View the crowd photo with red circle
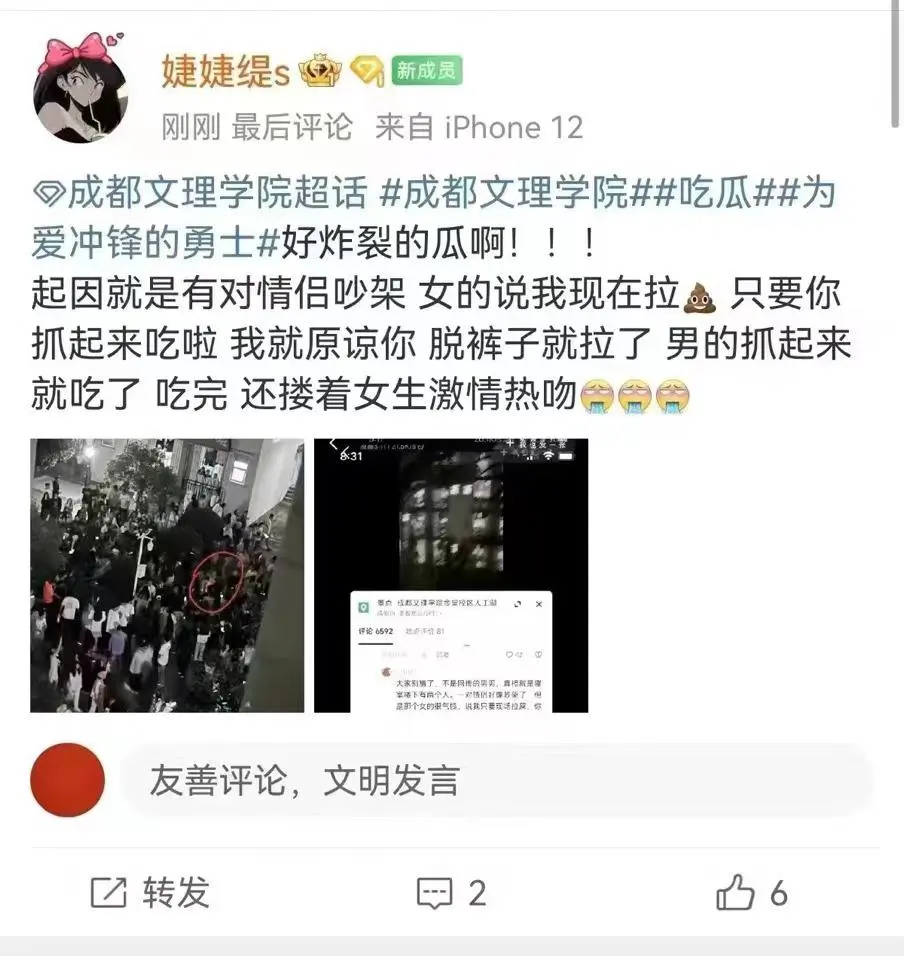The width and height of the screenshot is (904, 956). [x=167, y=576]
